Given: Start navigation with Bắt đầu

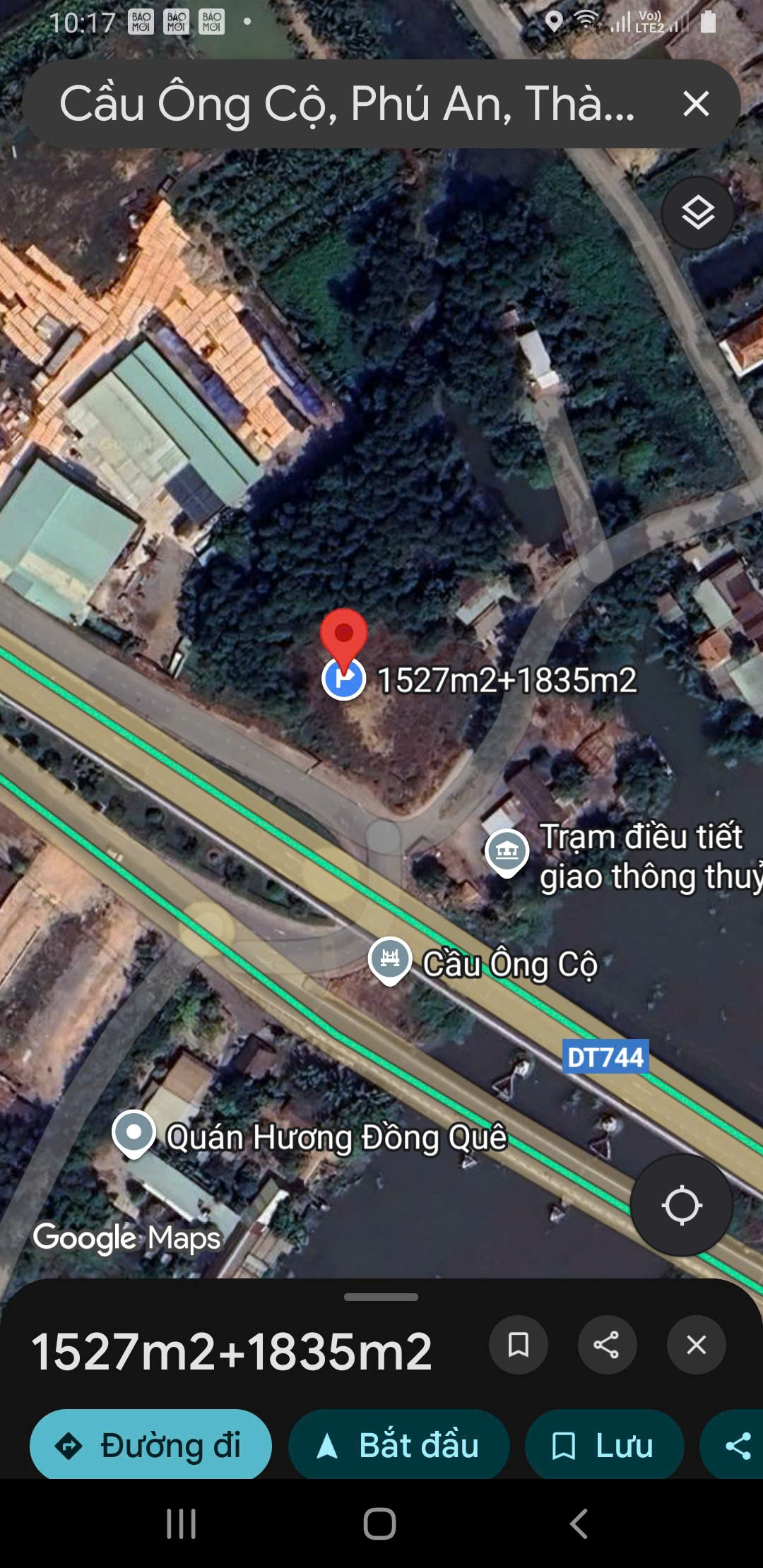Looking at the screenshot, I should click(398, 1445).
